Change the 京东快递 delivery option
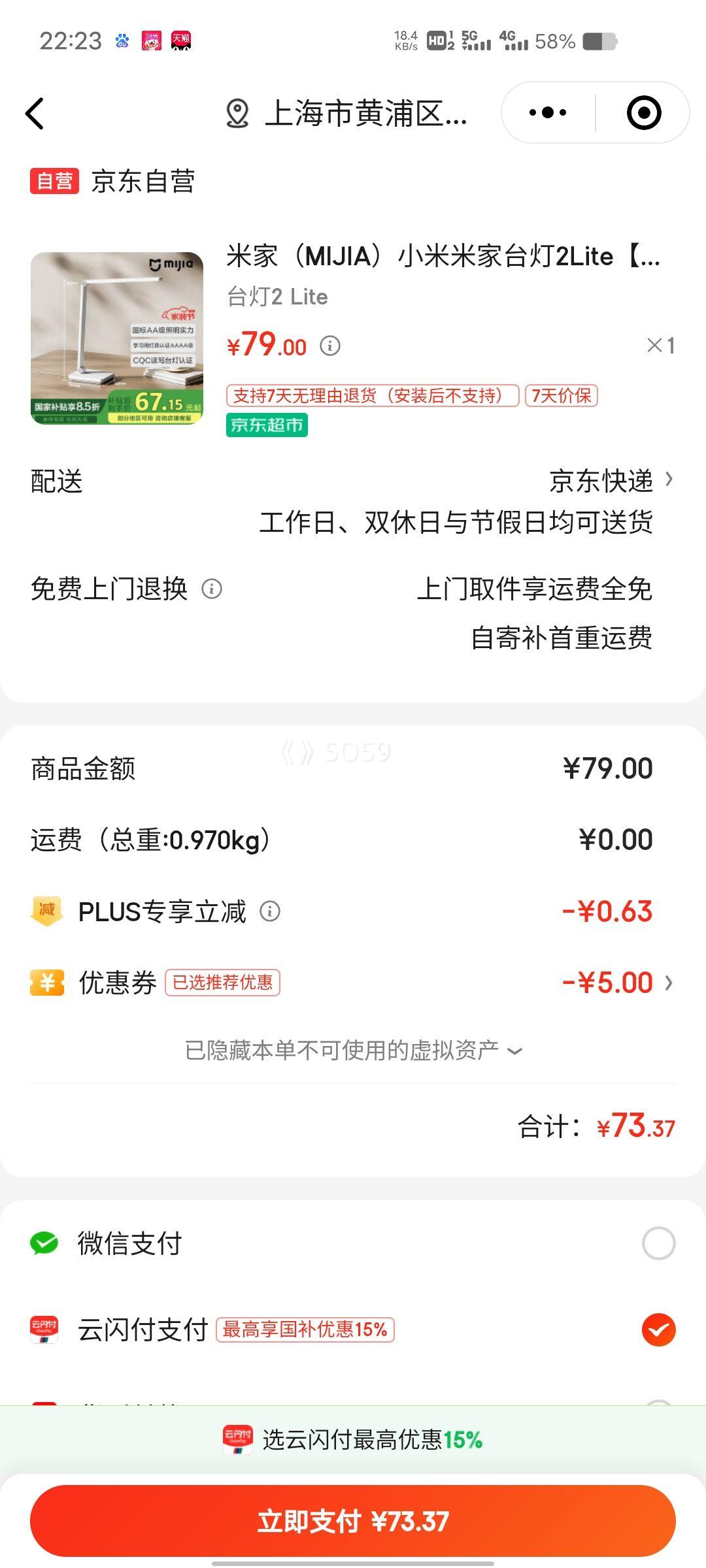The width and height of the screenshot is (706, 1568). point(611,481)
